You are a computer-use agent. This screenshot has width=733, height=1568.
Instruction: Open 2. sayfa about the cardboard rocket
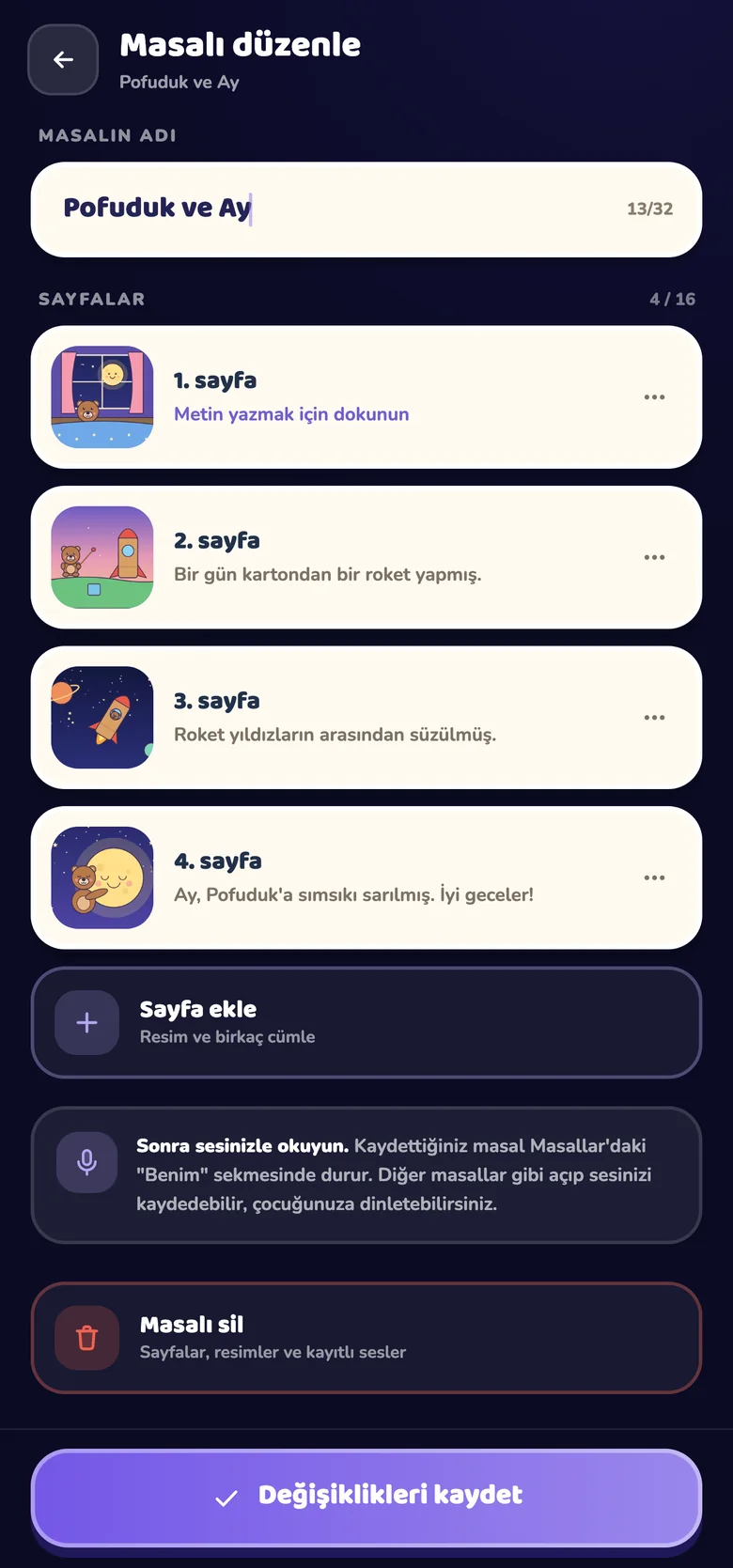coord(366,557)
